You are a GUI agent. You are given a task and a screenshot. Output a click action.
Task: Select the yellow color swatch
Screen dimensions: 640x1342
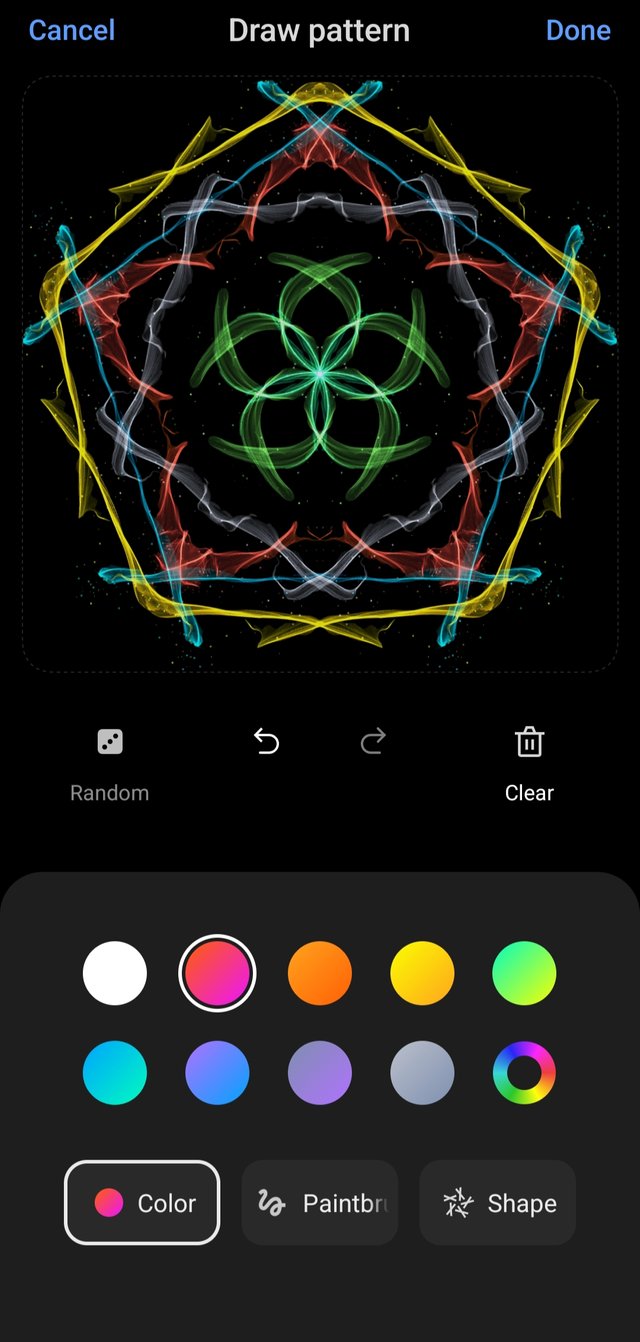[422, 973]
